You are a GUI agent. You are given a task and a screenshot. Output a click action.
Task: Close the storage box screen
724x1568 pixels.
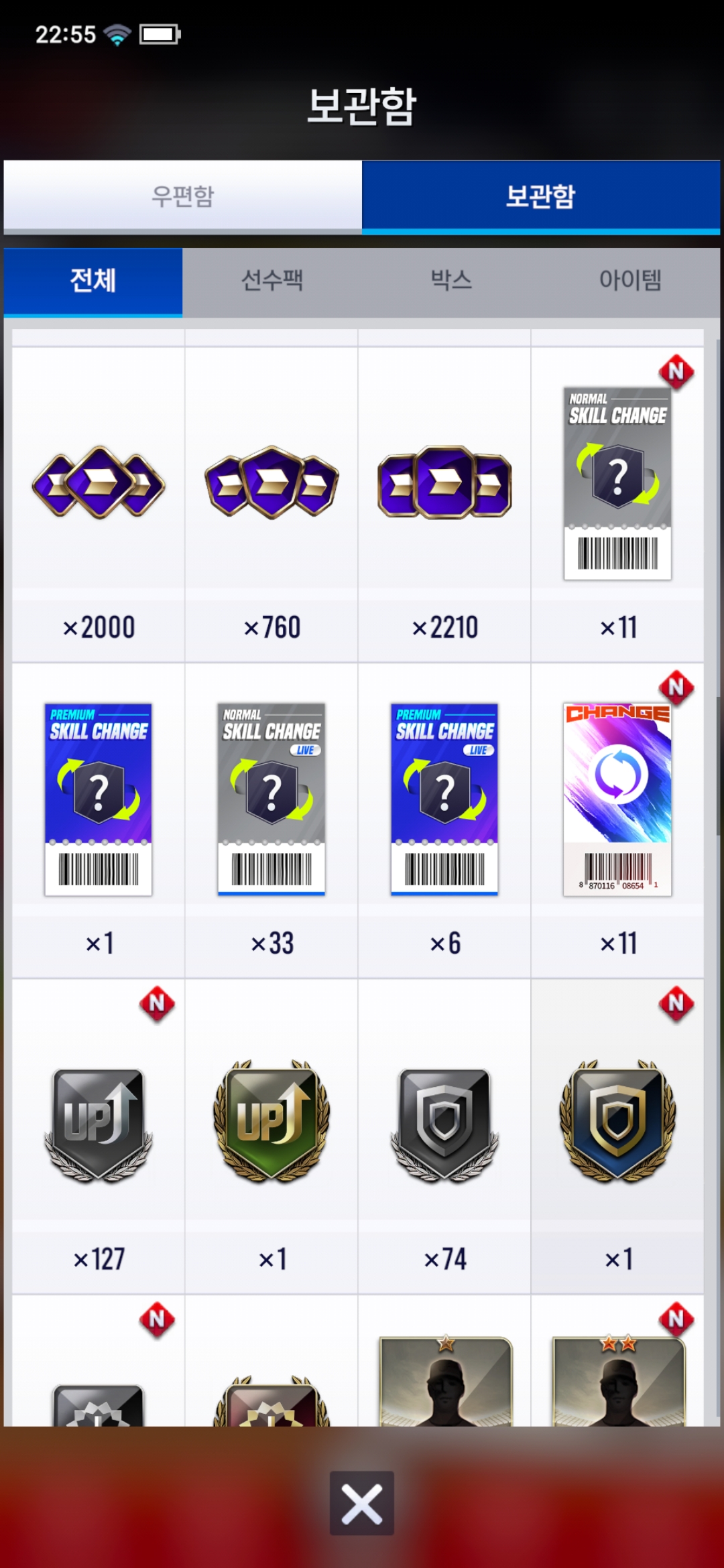coord(362,1503)
